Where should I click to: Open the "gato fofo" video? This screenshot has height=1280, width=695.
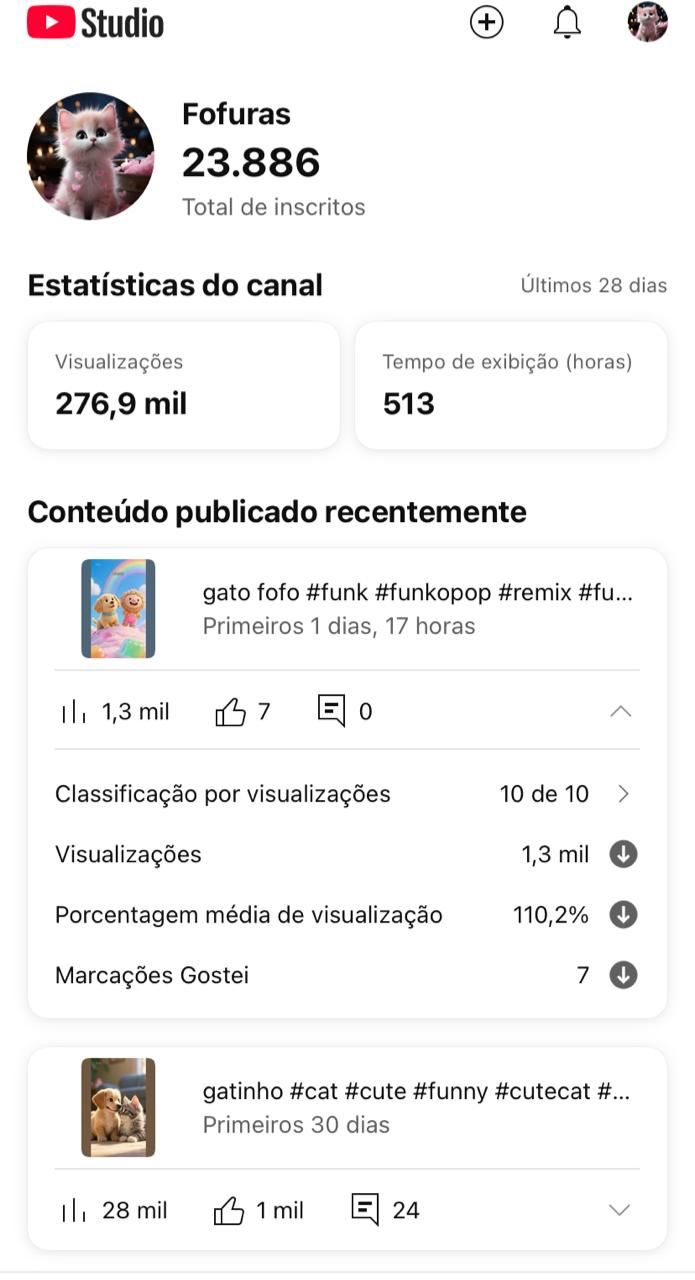point(417,608)
